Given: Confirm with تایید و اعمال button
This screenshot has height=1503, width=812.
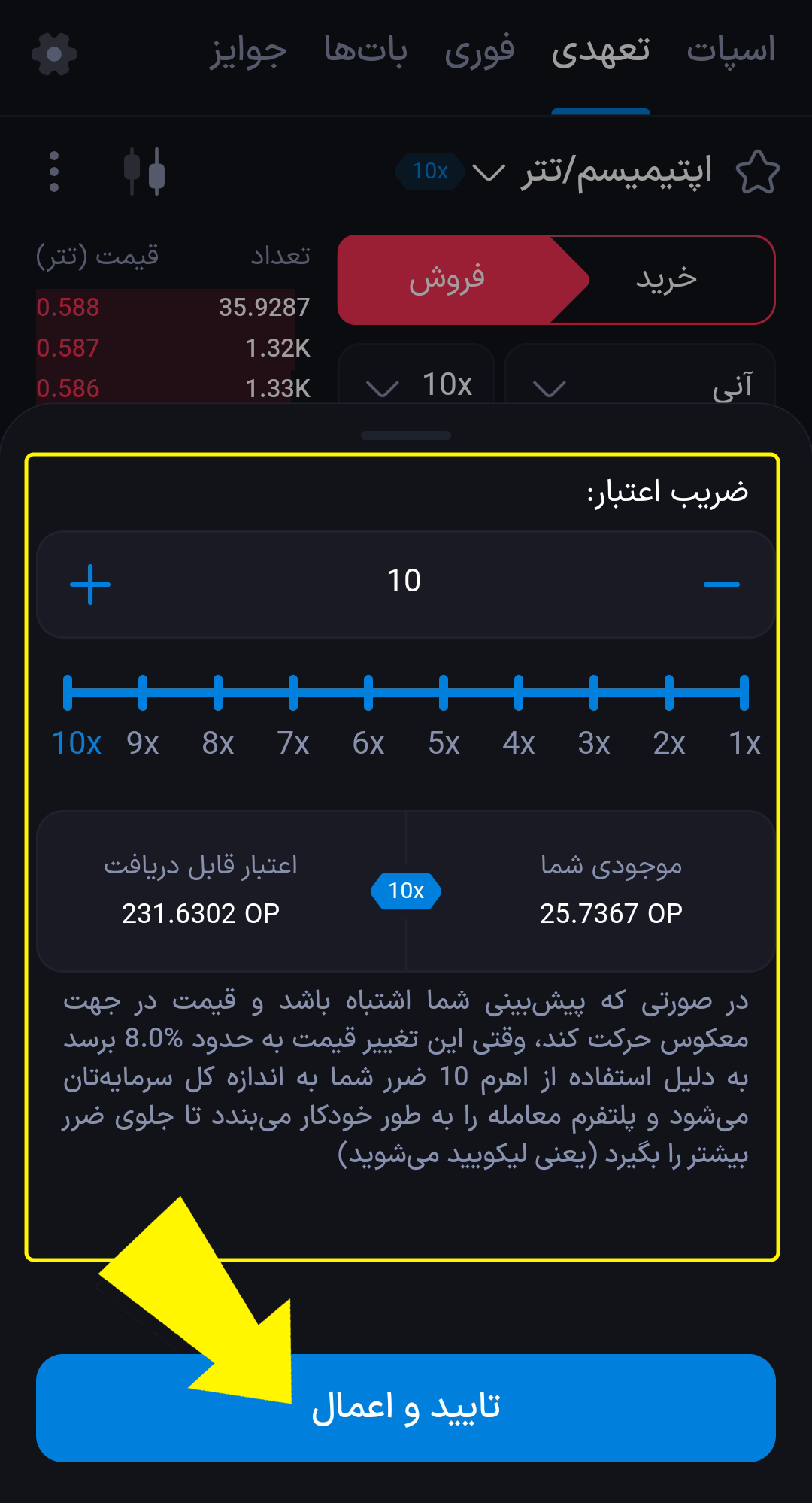Looking at the screenshot, I should pyautogui.click(x=406, y=1407).
